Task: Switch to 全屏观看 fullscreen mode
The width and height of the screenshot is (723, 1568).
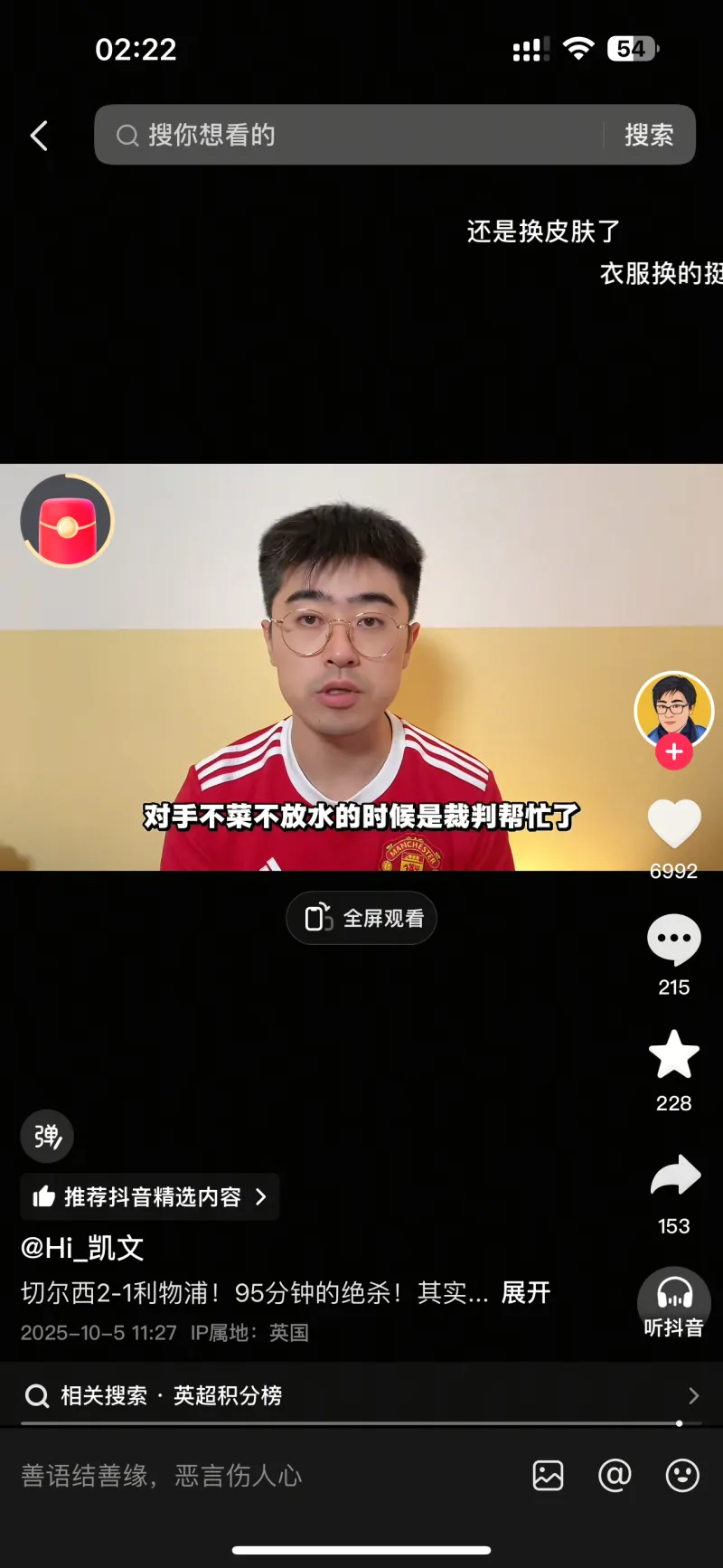Action: (x=361, y=919)
